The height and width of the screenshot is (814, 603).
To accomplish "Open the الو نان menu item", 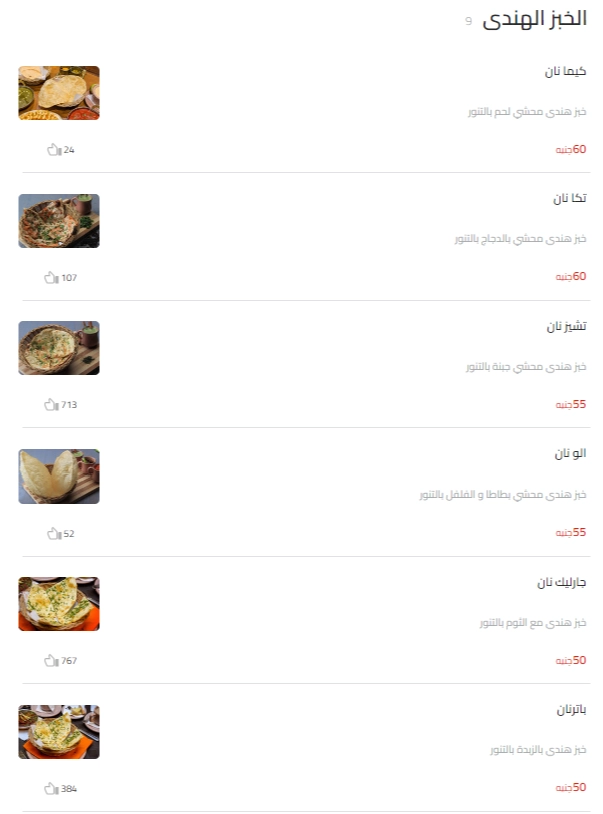I will click(570, 454).
